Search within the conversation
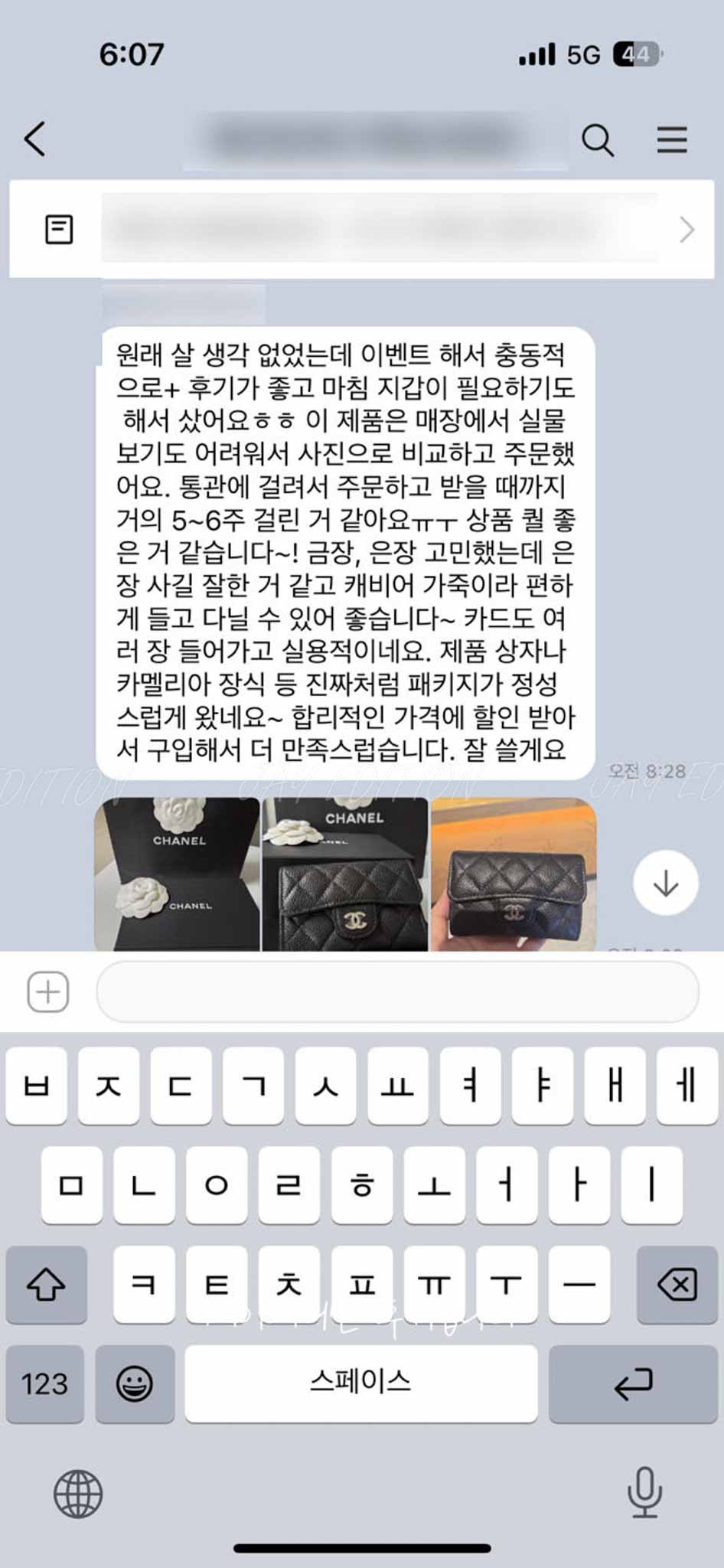724x1568 pixels. (597, 140)
